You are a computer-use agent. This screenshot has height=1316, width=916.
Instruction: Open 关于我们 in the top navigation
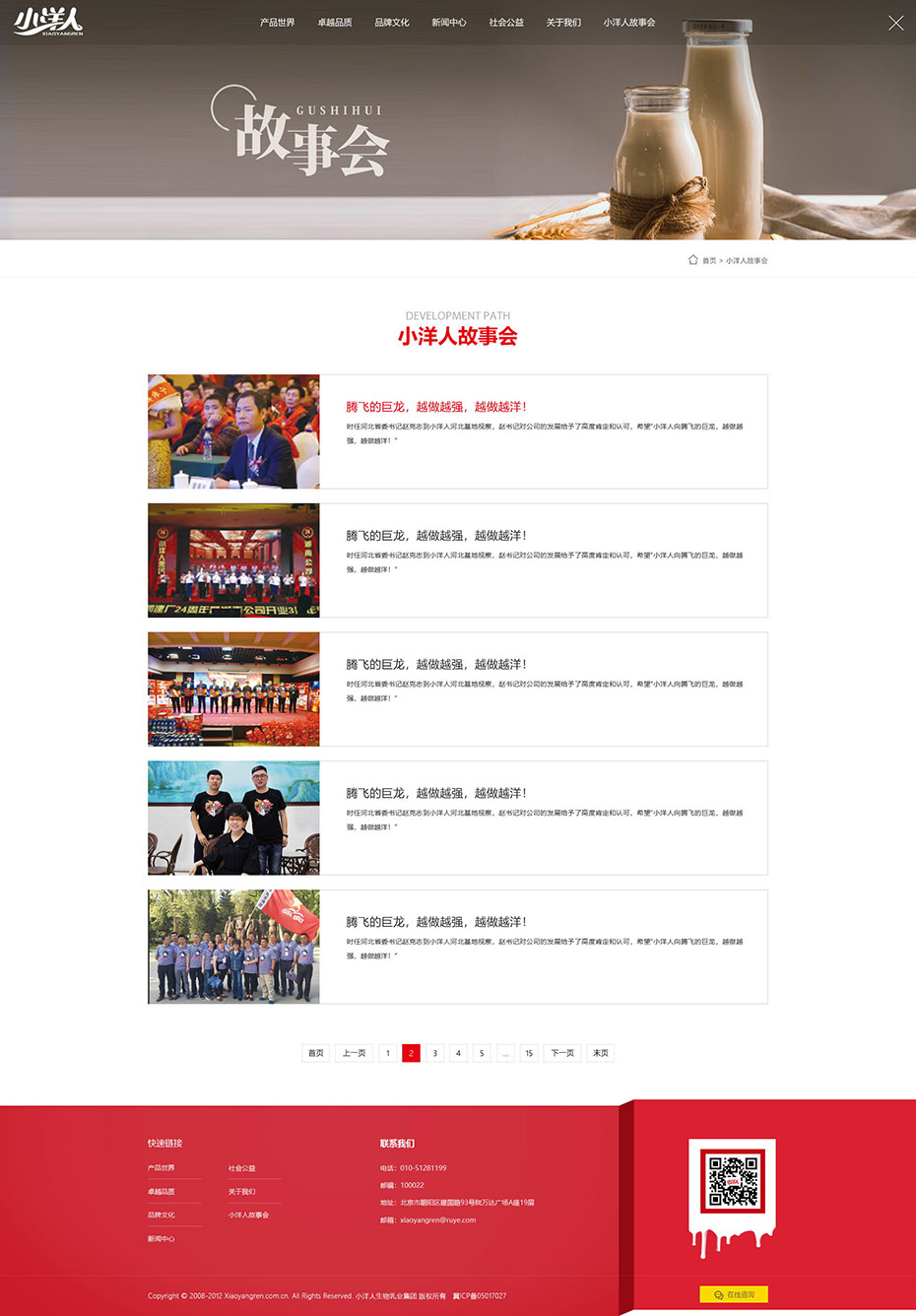pyautogui.click(x=563, y=23)
